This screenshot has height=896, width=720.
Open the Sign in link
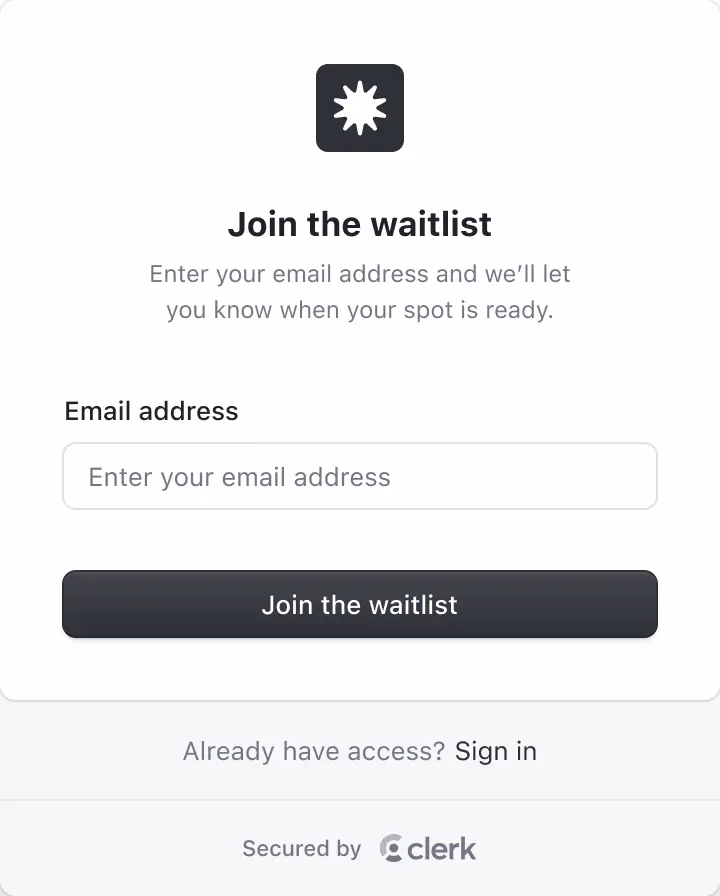495,751
